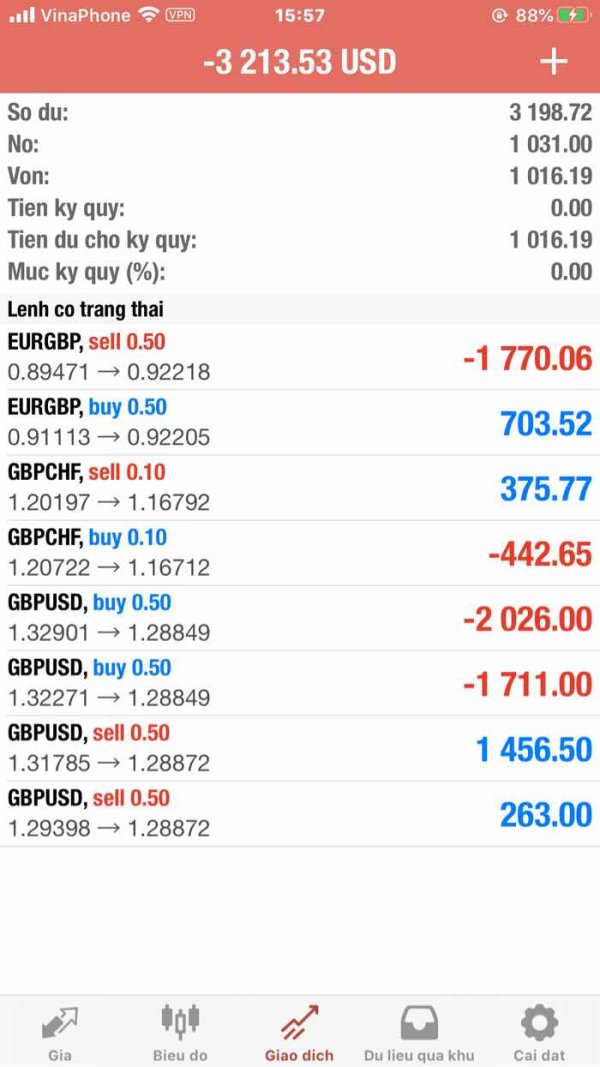
Task: Select GBPCHF buy 0.10 position
Action: [x=300, y=553]
